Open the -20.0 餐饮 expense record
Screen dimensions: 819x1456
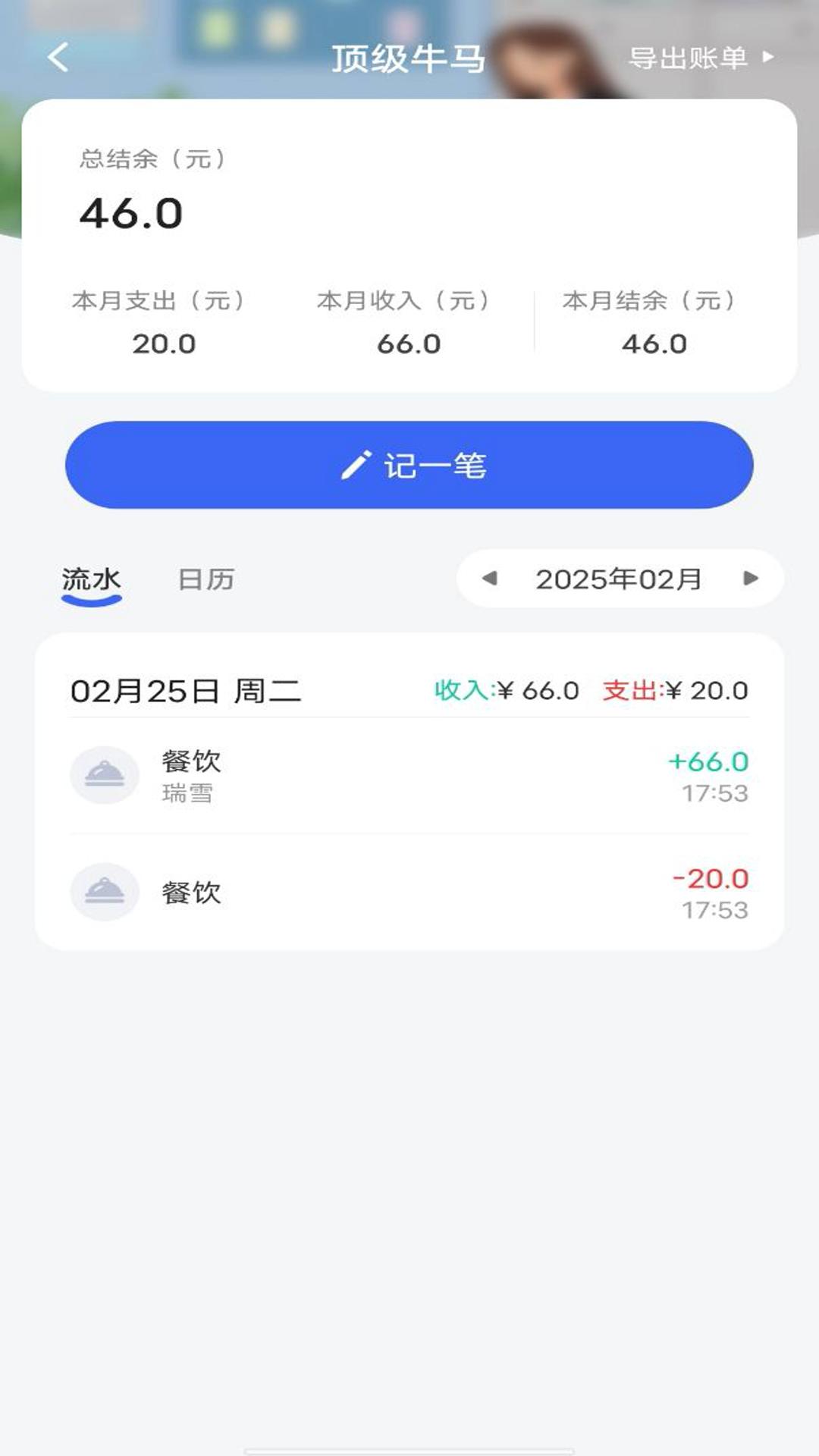[x=409, y=893]
